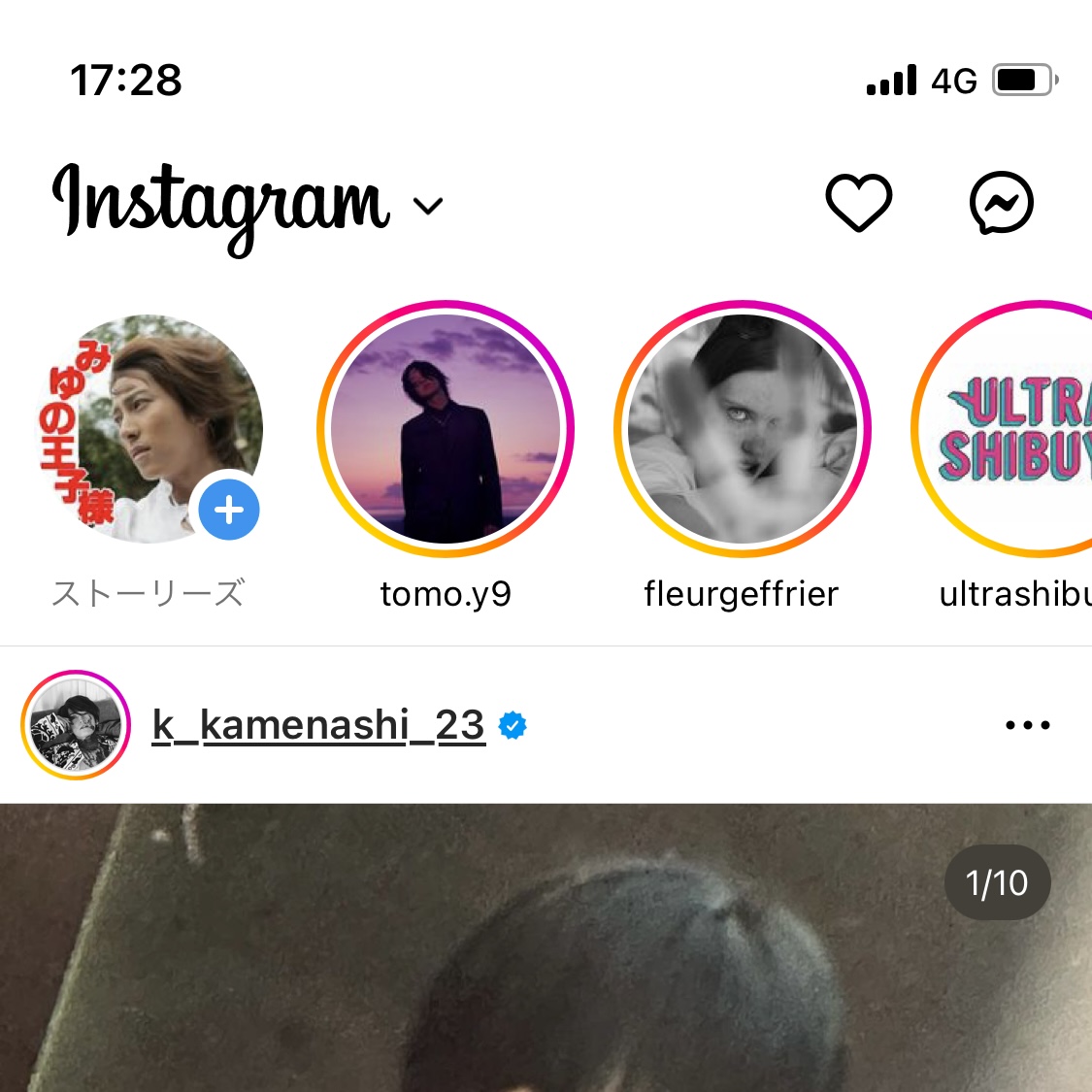Image resolution: width=1092 pixels, height=1092 pixels.
Task: View tomo.y9's story
Action: coord(446,429)
